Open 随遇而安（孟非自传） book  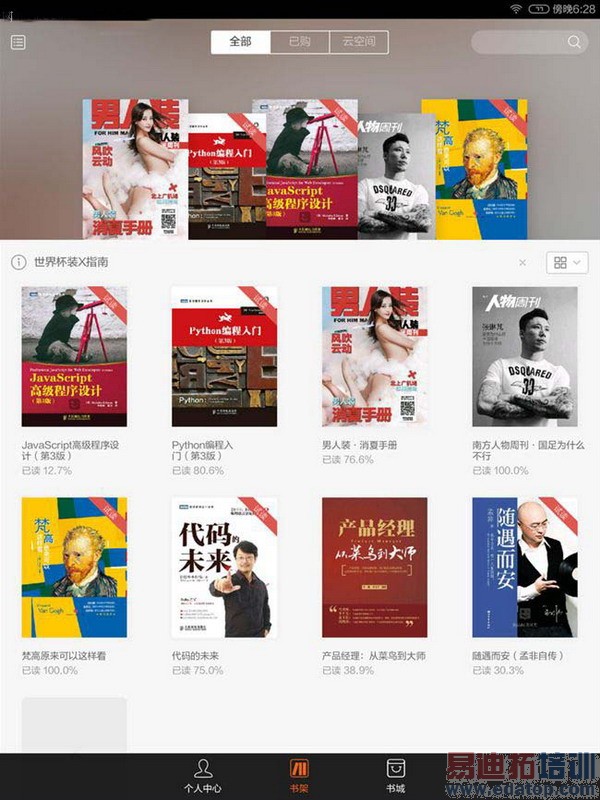[524, 567]
